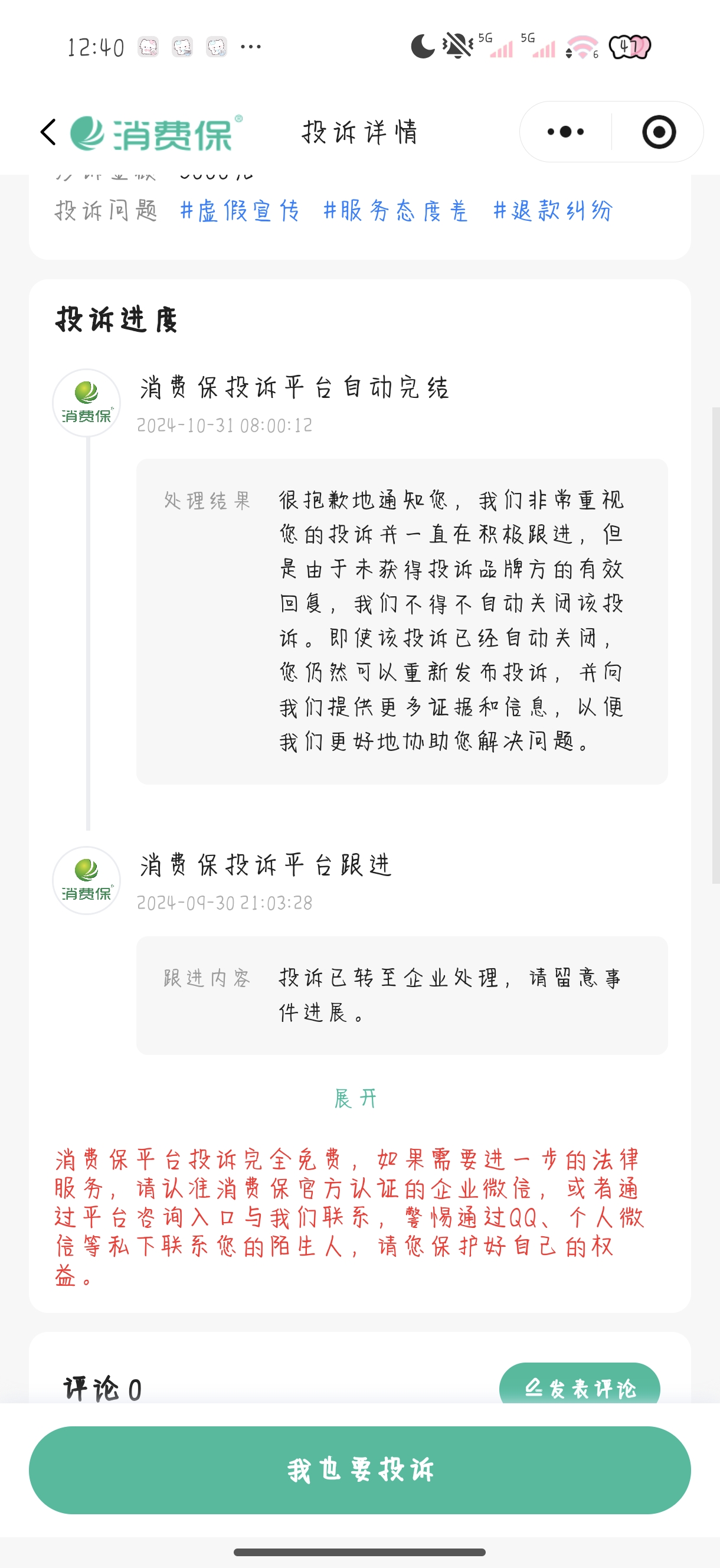Close the mini program via the circle icon
Screen dimensions: 720x1568
659,132
